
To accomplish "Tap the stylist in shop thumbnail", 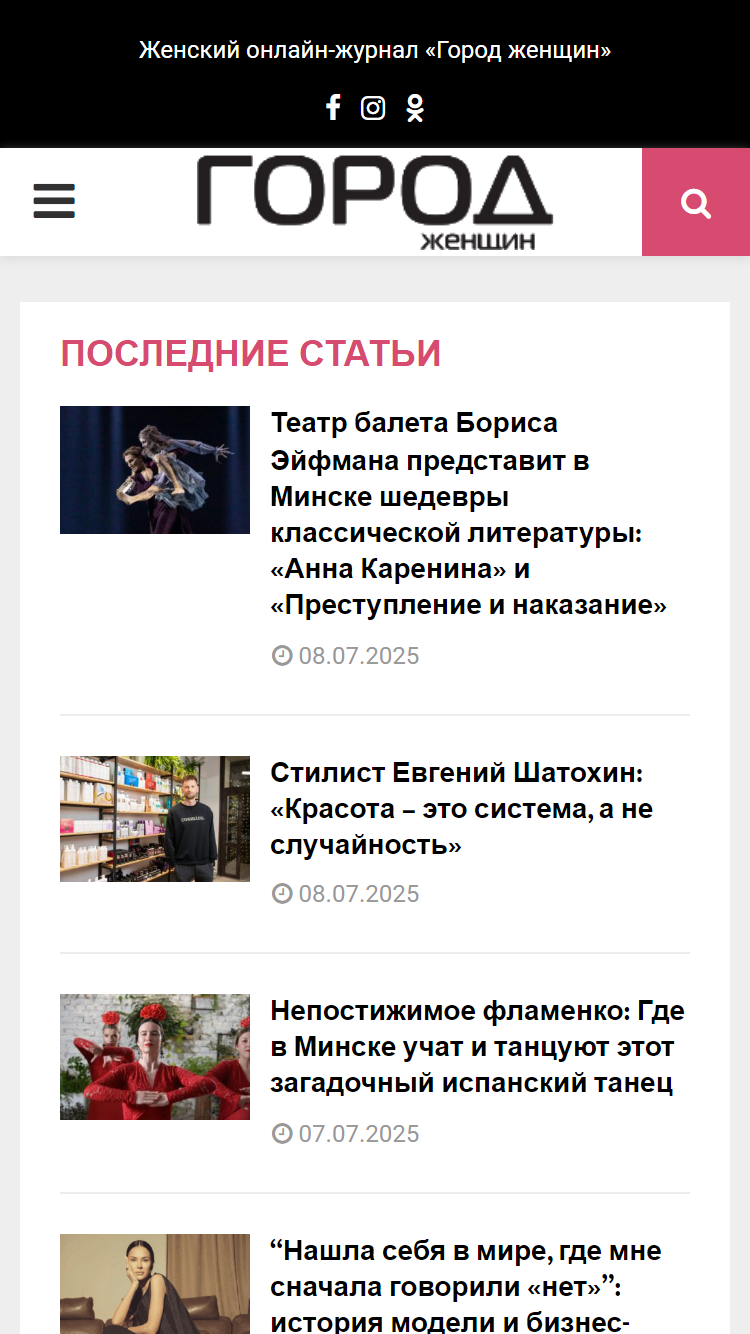I will (155, 819).
